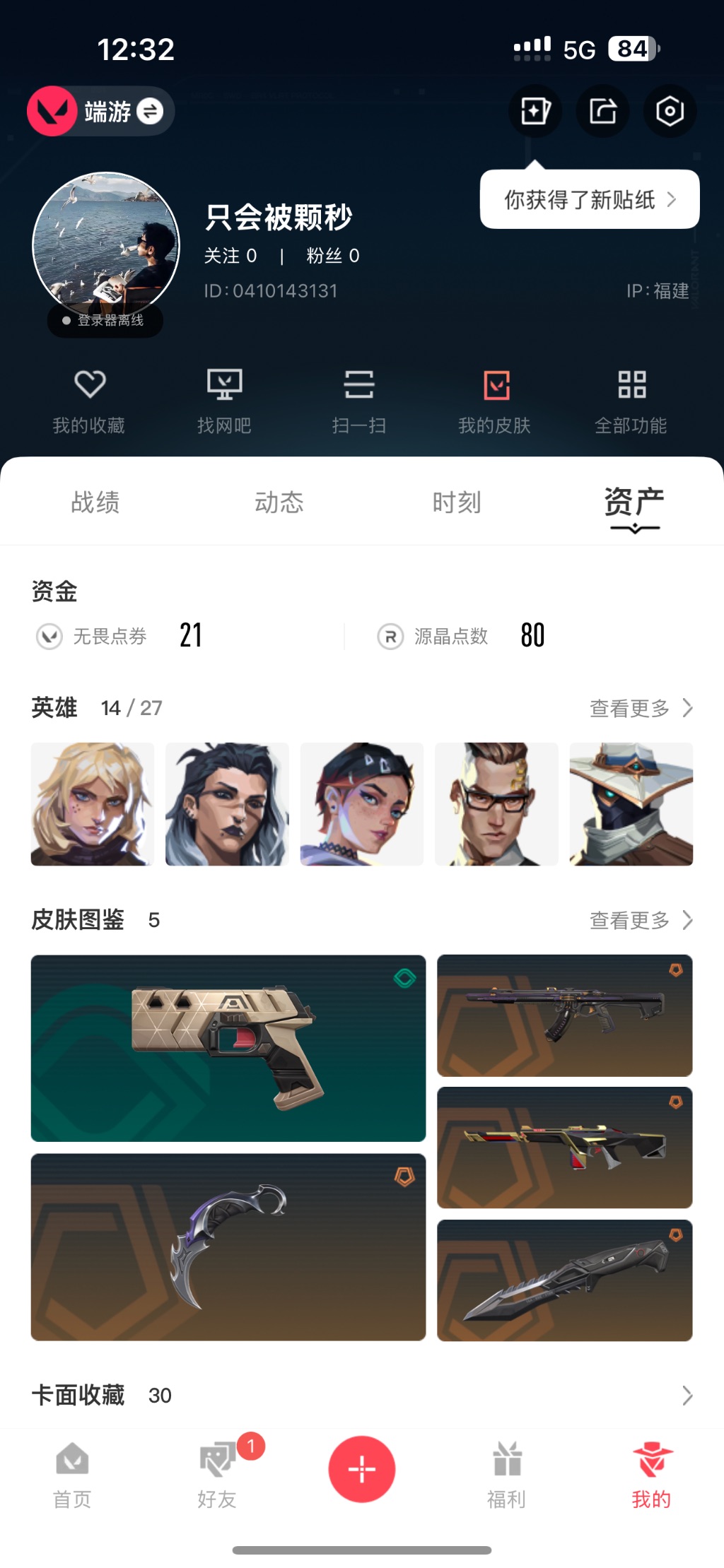Open 我的收藏 favorites
The width and height of the screenshot is (724, 1568).
(x=89, y=401)
